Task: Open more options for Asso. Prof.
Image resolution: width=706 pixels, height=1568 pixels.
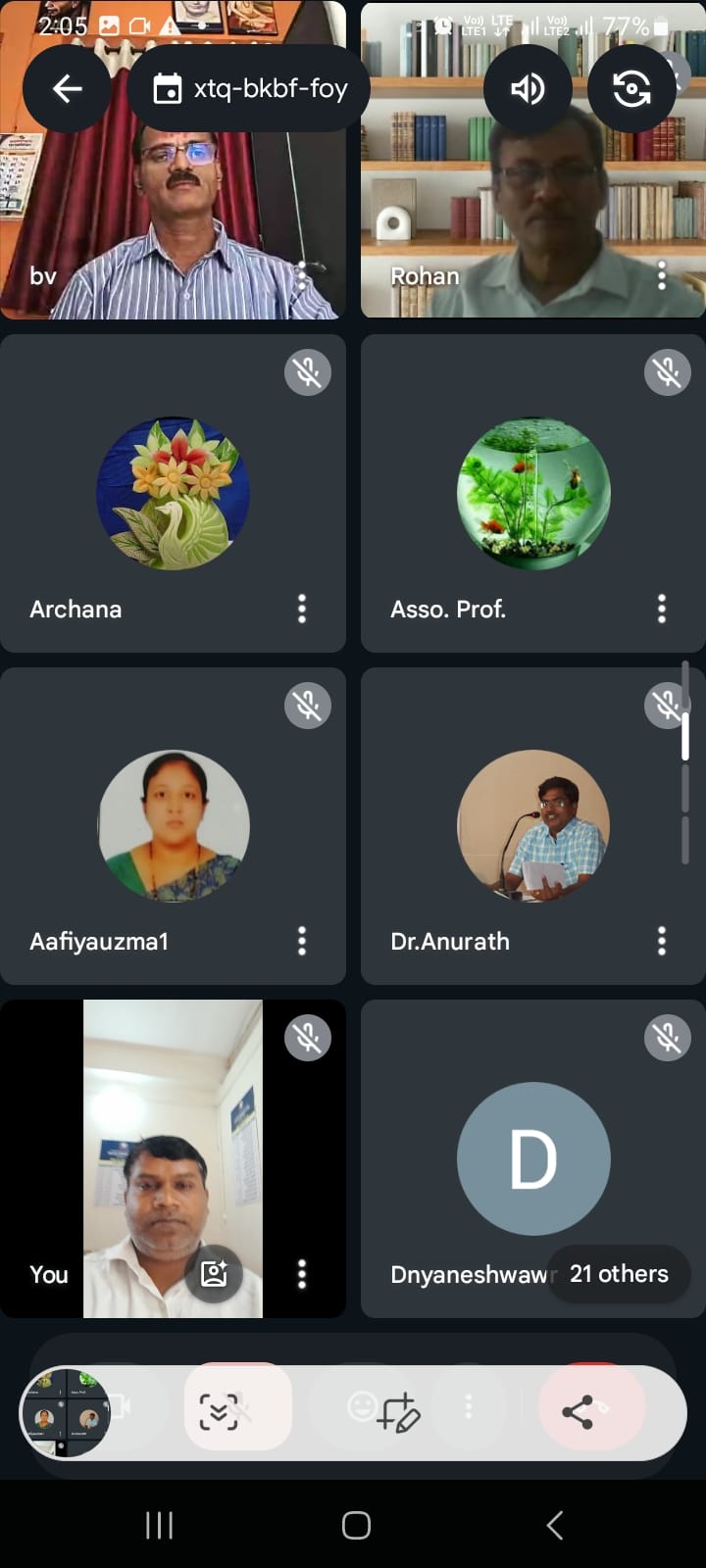Action: pos(662,609)
